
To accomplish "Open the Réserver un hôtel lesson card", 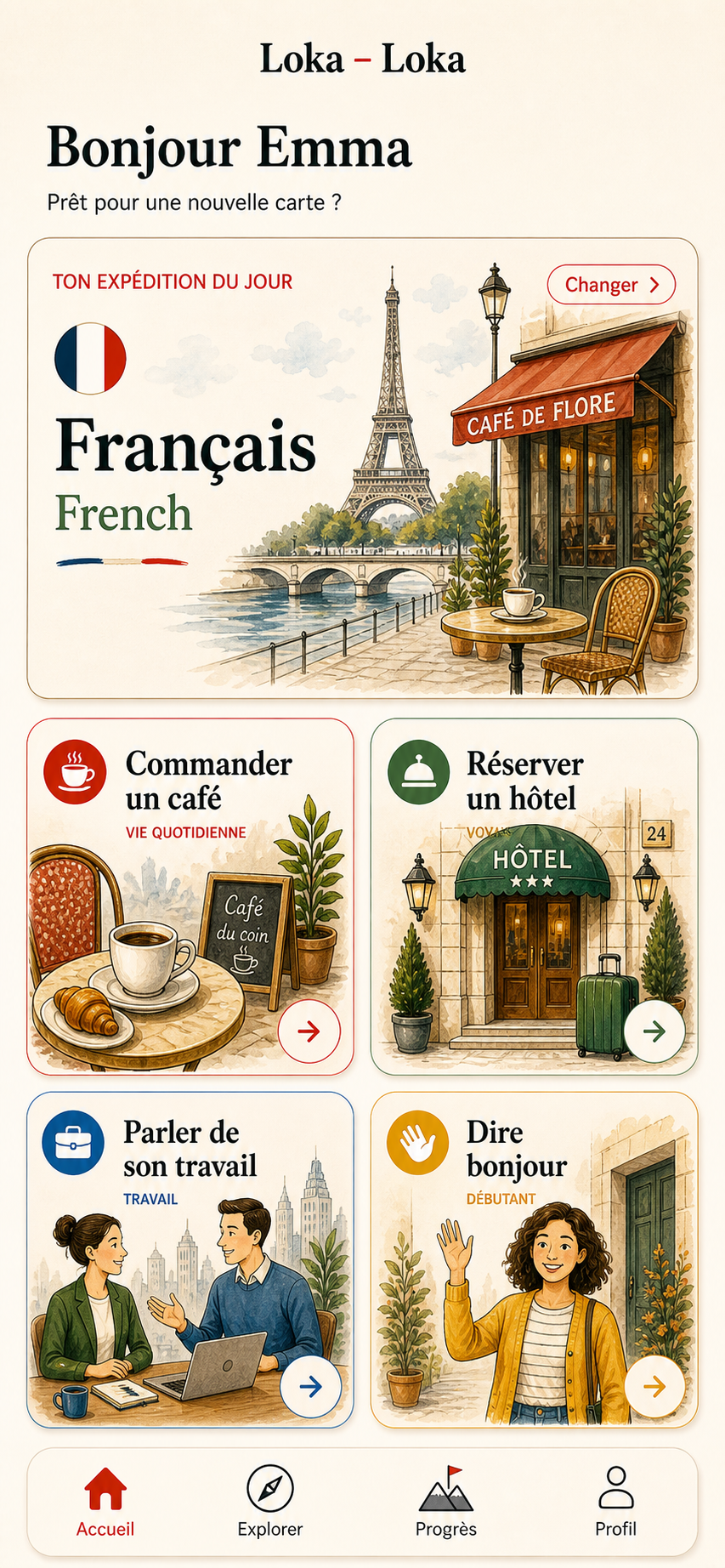I will [534, 897].
